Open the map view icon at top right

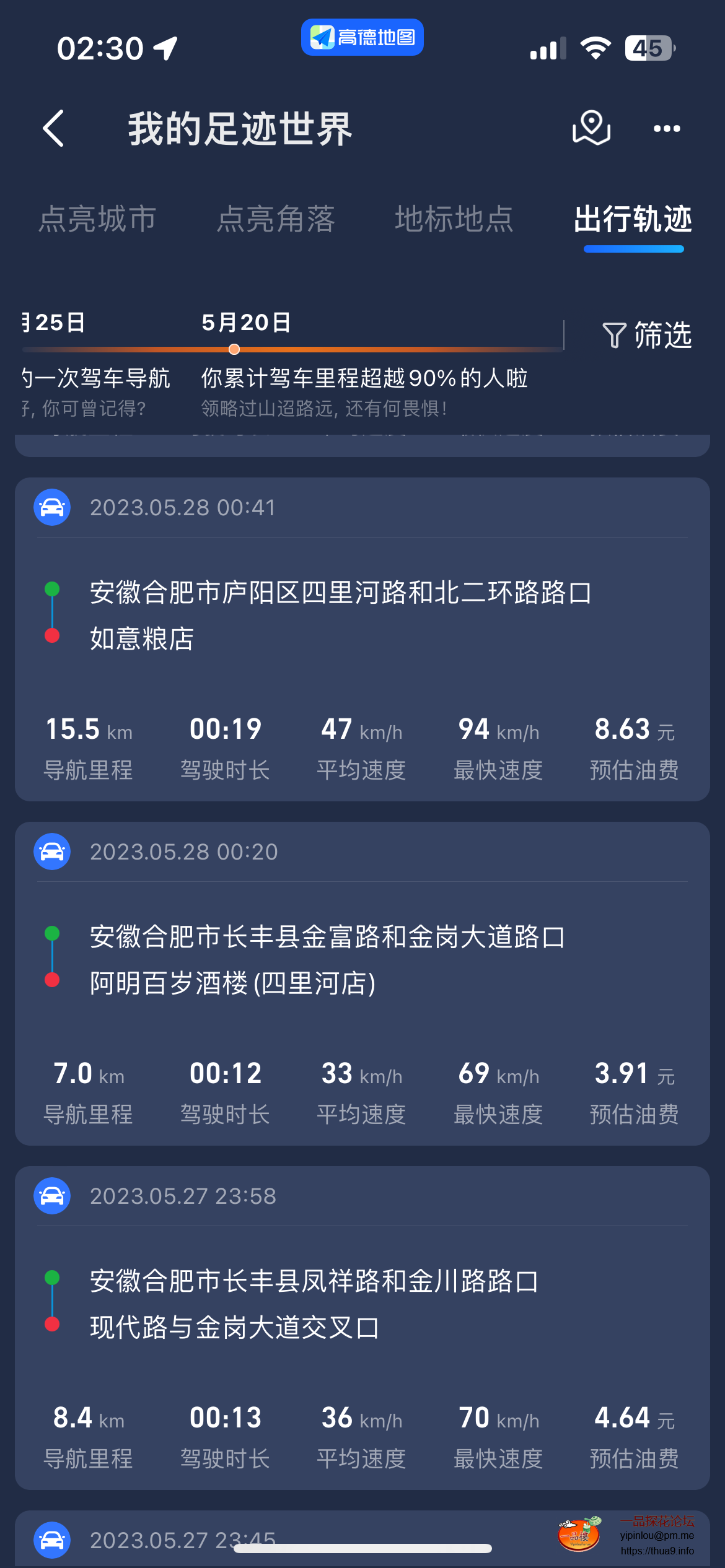click(591, 128)
